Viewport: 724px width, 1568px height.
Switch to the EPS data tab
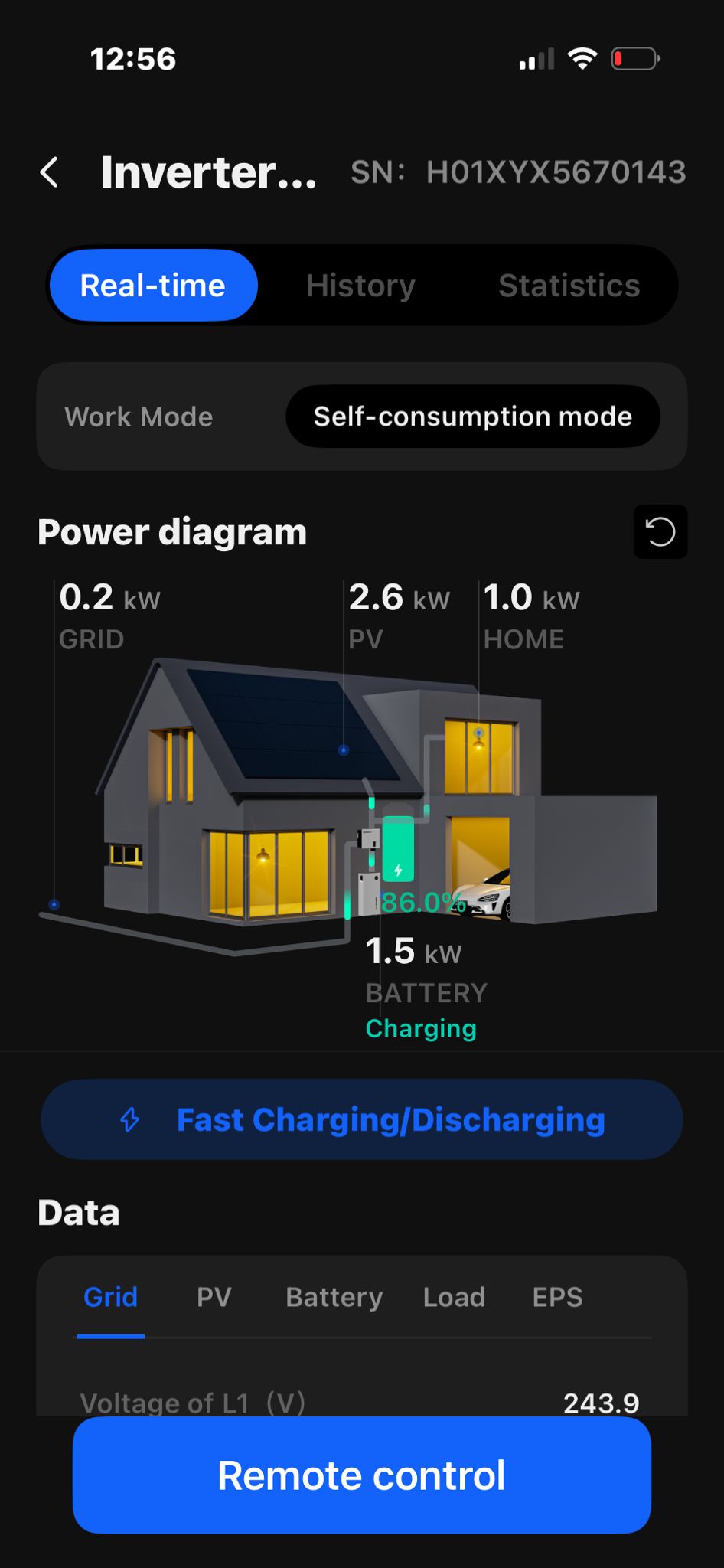[557, 1297]
